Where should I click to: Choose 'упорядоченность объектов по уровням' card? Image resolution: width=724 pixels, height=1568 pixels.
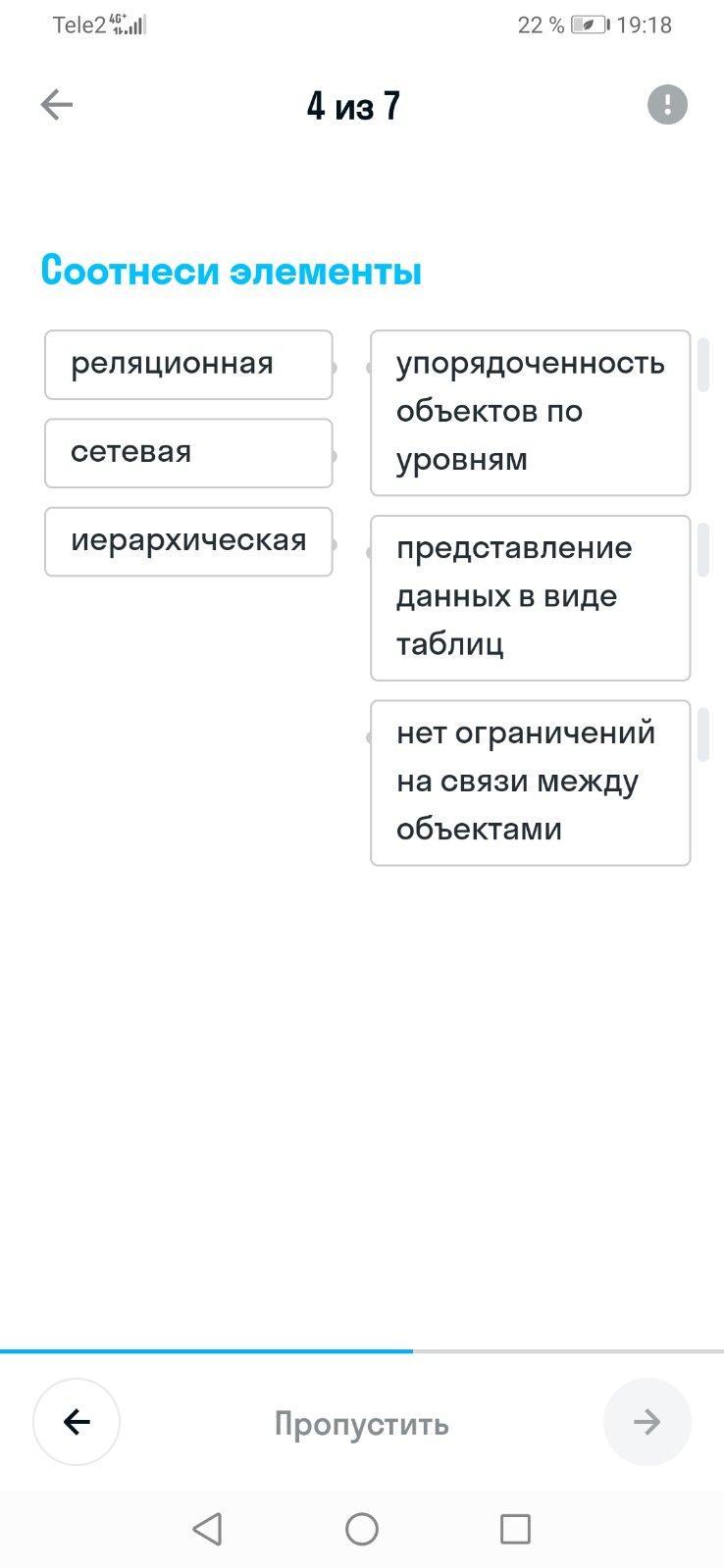tap(530, 413)
